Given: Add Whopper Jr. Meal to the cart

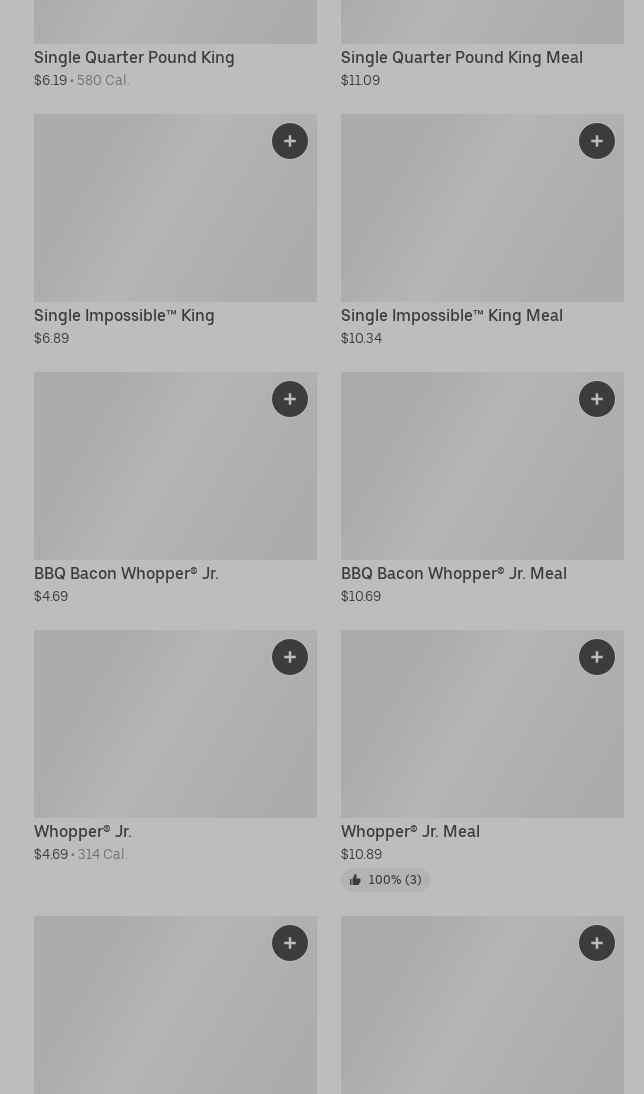Looking at the screenshot, I should [x=597, y=657].
